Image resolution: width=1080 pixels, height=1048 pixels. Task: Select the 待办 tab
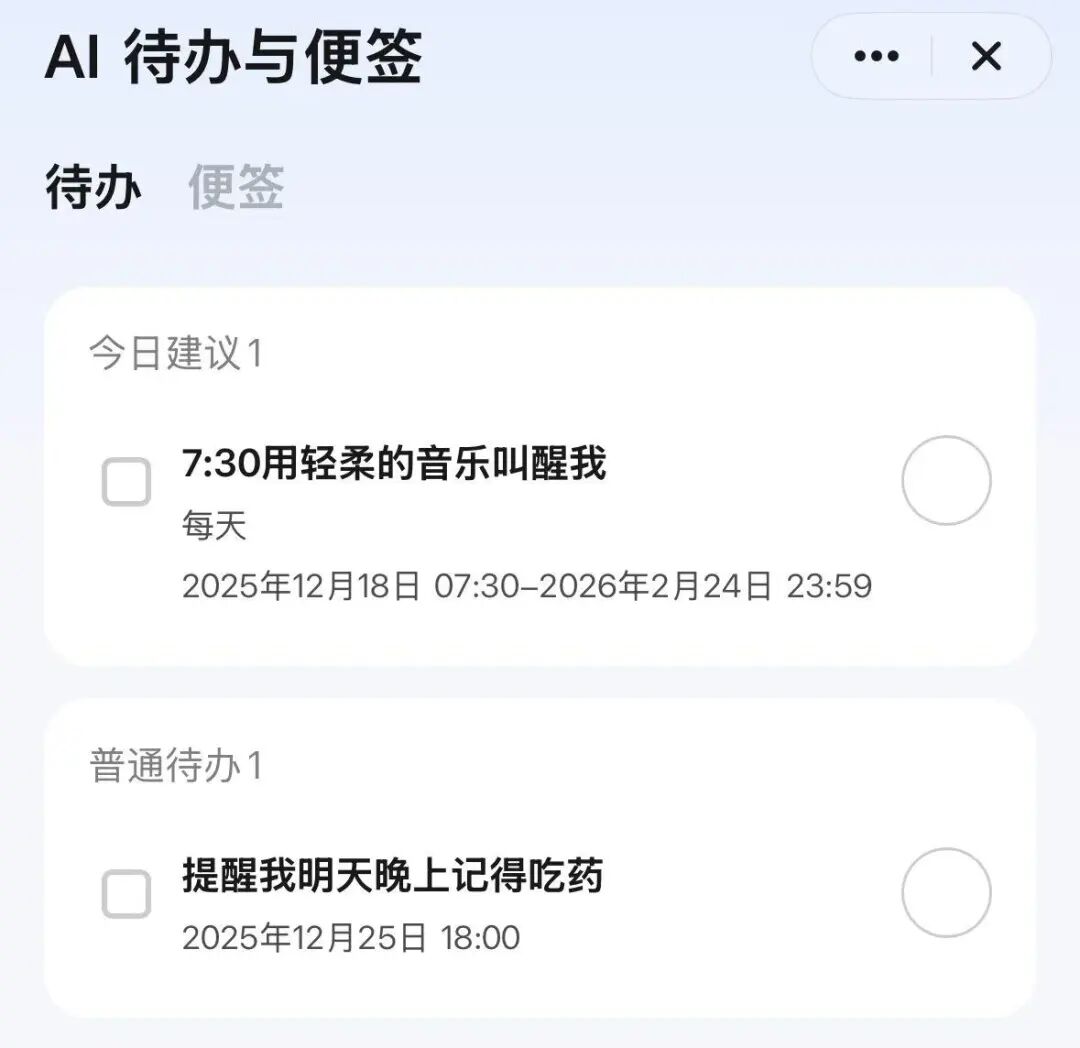(x=93, y=187)
